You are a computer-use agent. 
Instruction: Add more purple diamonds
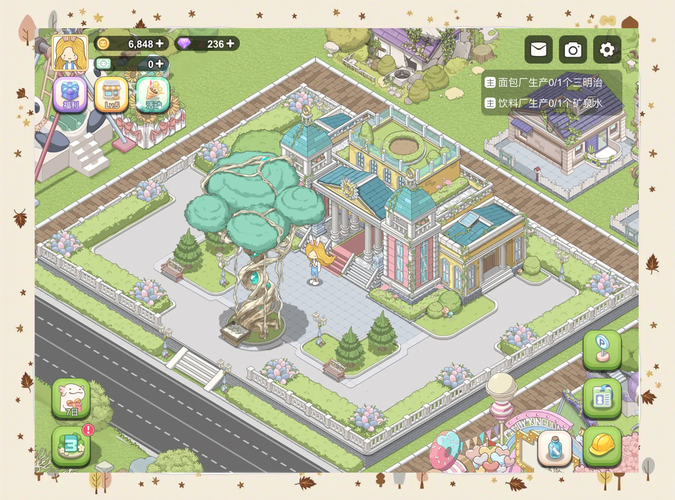pyautogui.click(x=231, y=44)
